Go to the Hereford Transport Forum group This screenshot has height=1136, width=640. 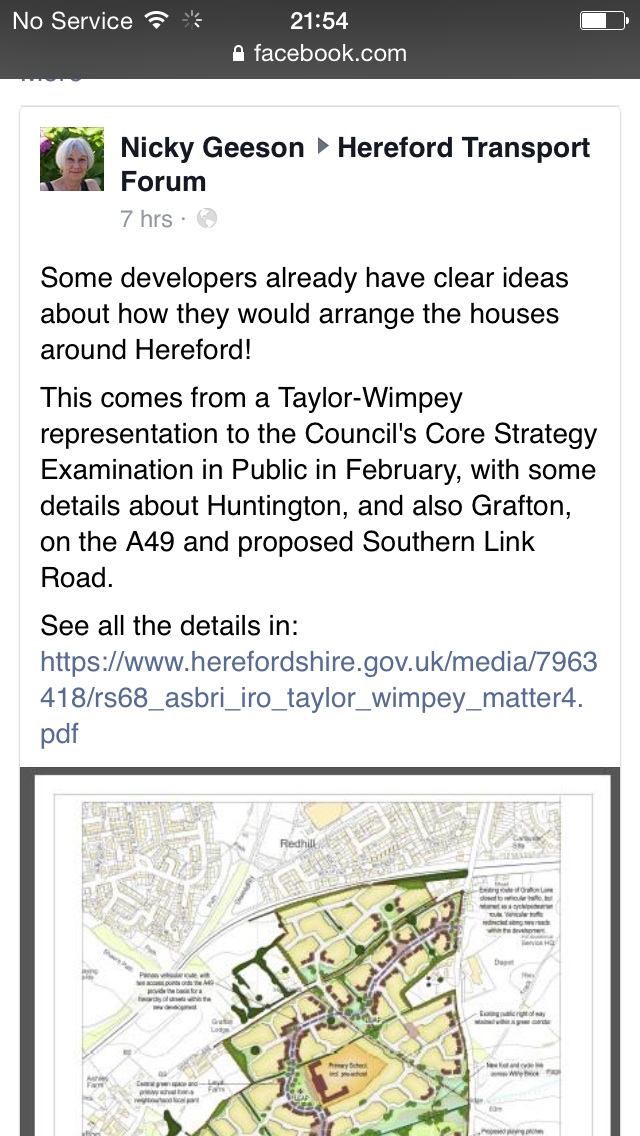click(x=355, y=164)
